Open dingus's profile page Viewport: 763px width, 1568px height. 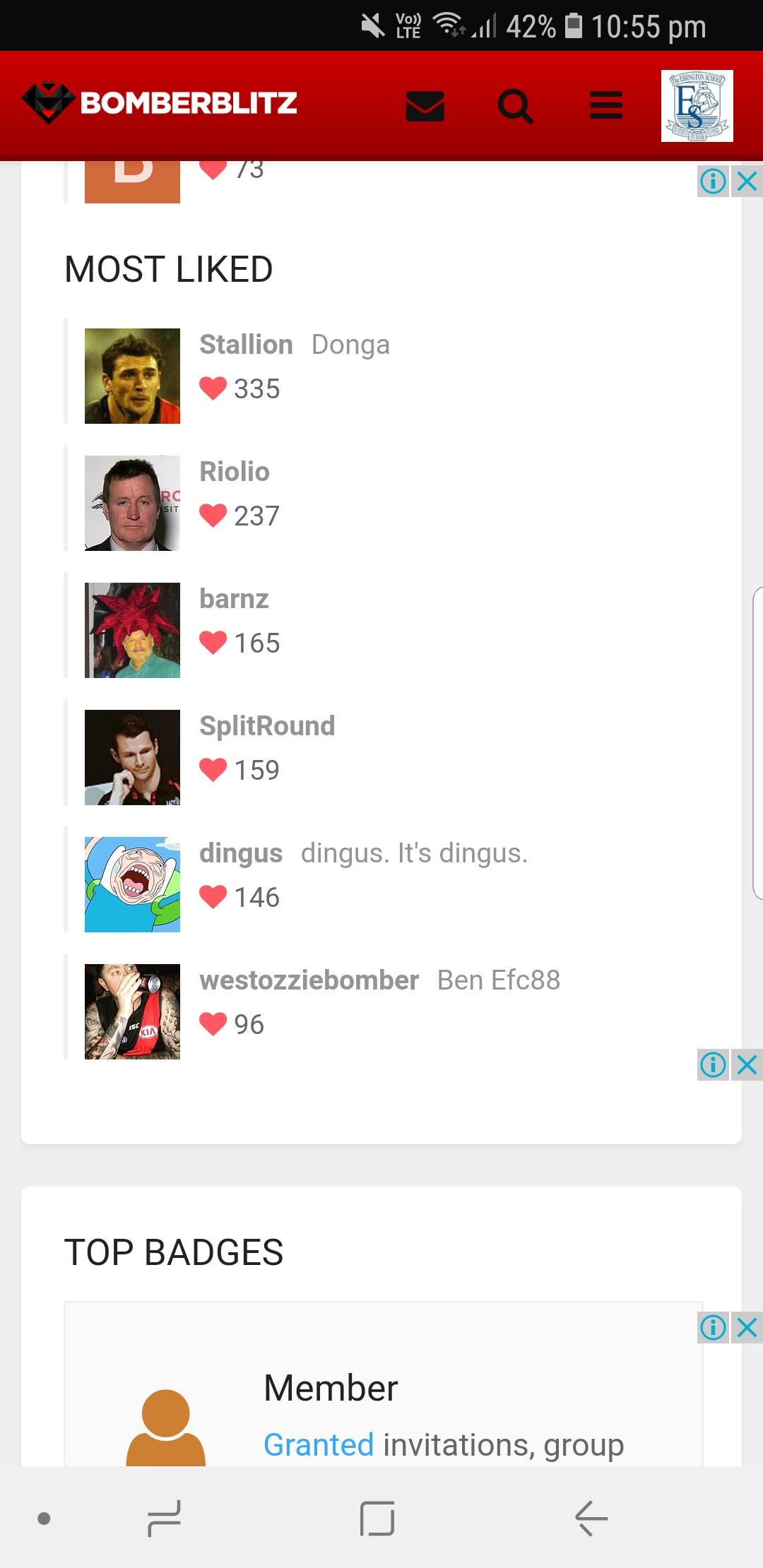pyautogui.click(x=241, y=853)
